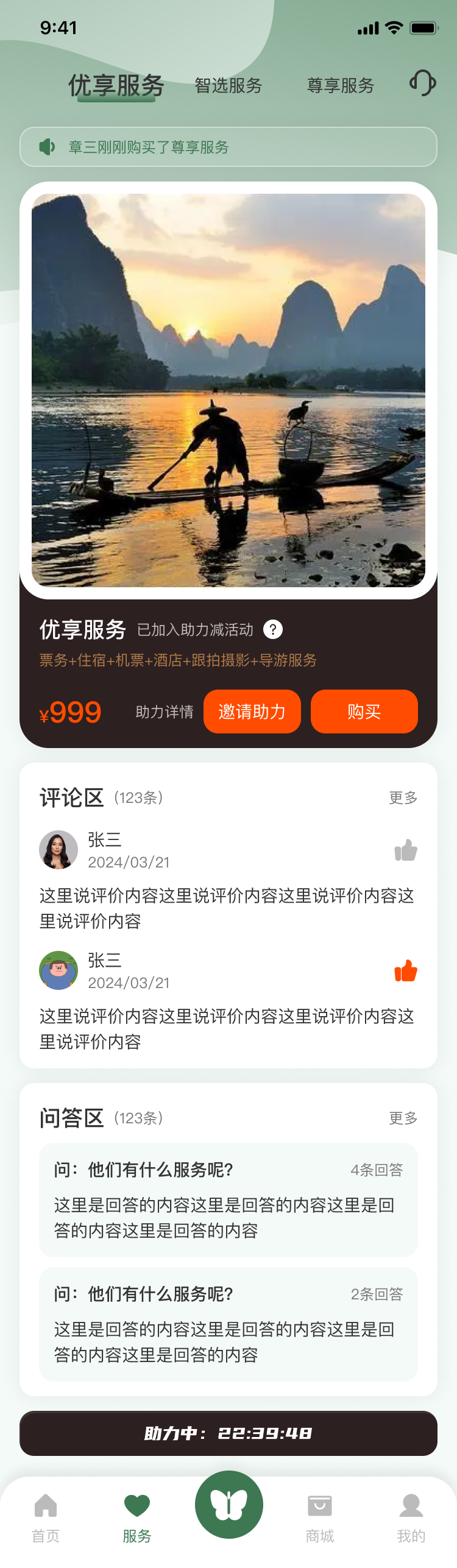457x1568 pixels.
Task: Tap the question mark help icon
Action: click(272, 629)
